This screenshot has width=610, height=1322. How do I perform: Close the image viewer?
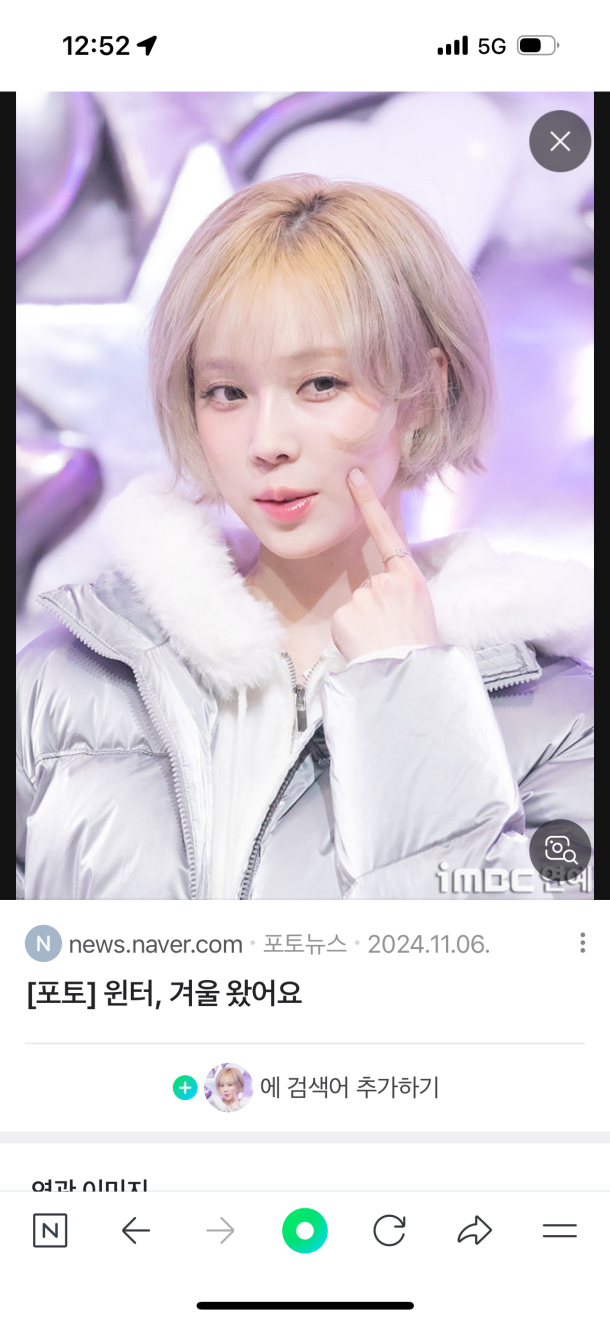click(560, 141)
